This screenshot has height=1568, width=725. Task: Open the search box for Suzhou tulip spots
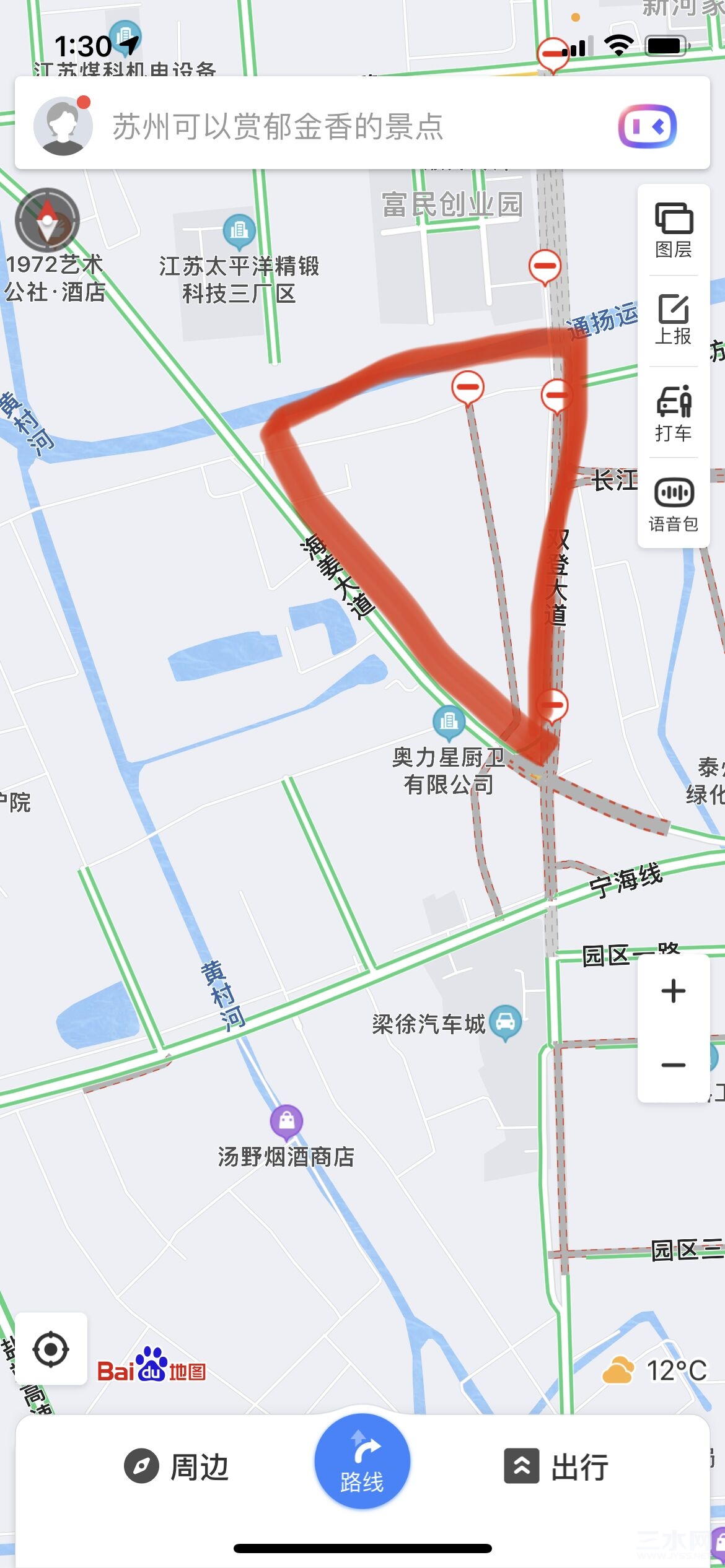coord(310,126)
